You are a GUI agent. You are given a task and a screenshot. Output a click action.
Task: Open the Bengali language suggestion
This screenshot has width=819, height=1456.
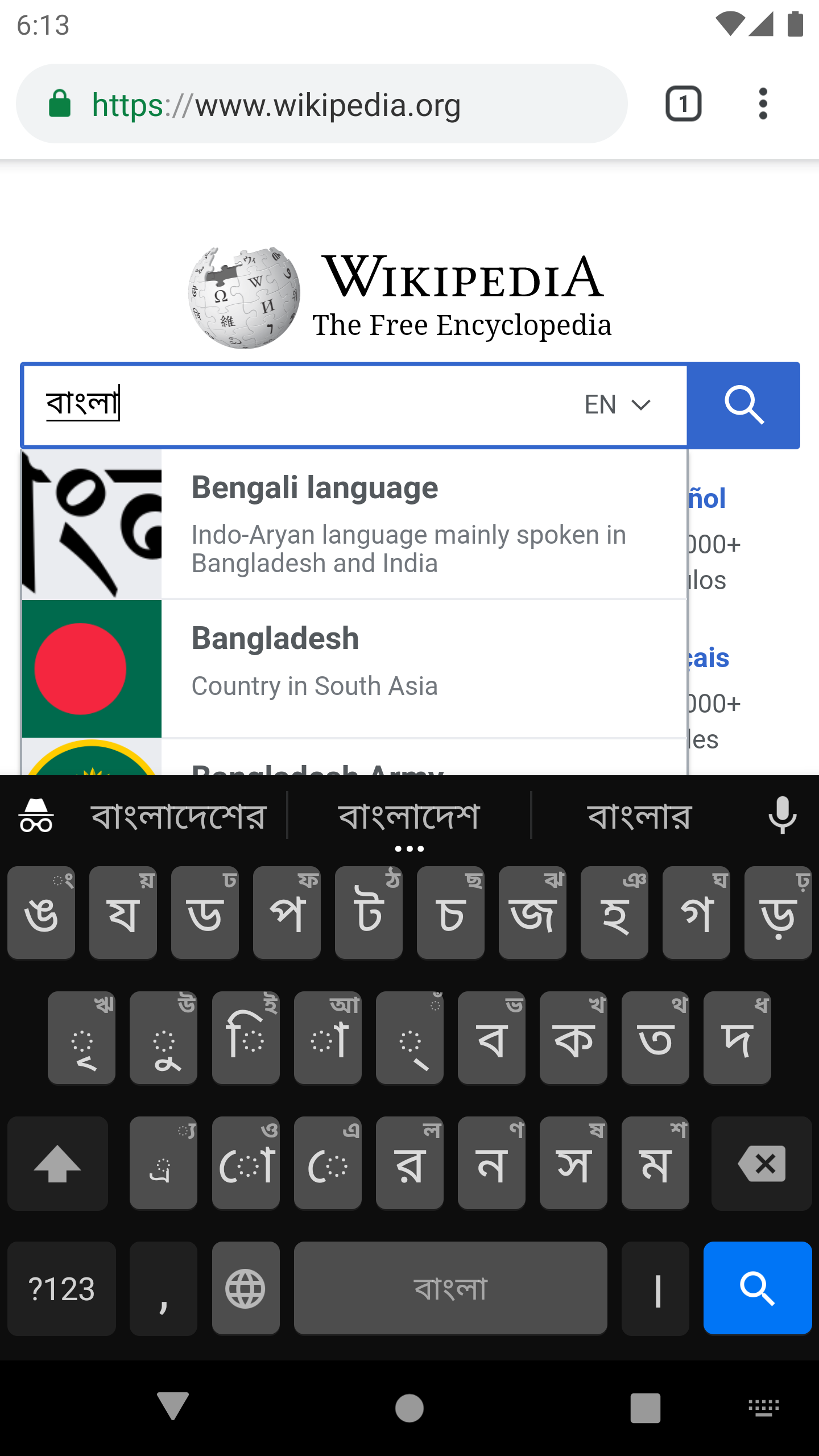(409, 523)
